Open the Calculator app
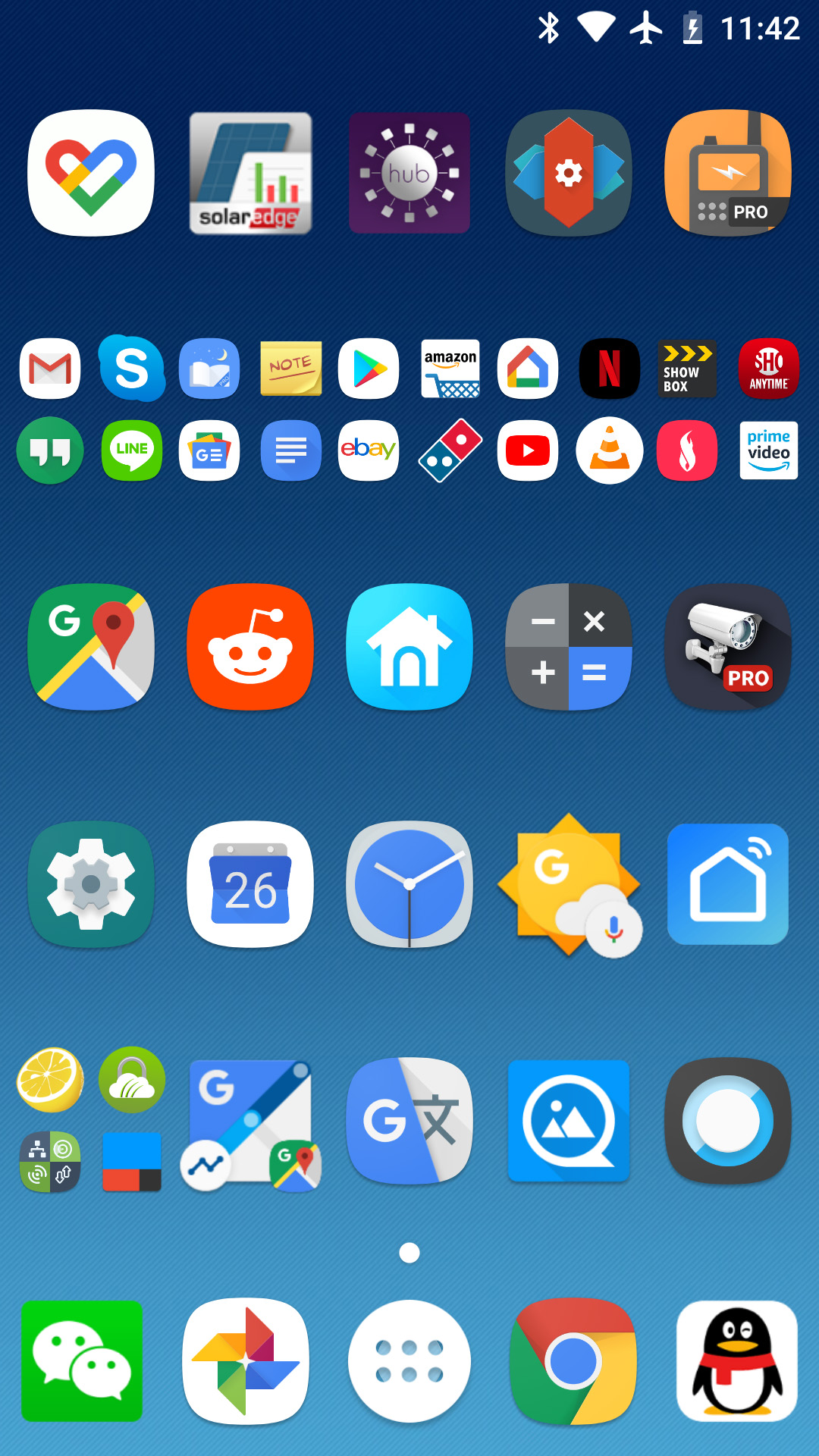The width and height of the screenshot is (819, 1456). tap(569, 647)
